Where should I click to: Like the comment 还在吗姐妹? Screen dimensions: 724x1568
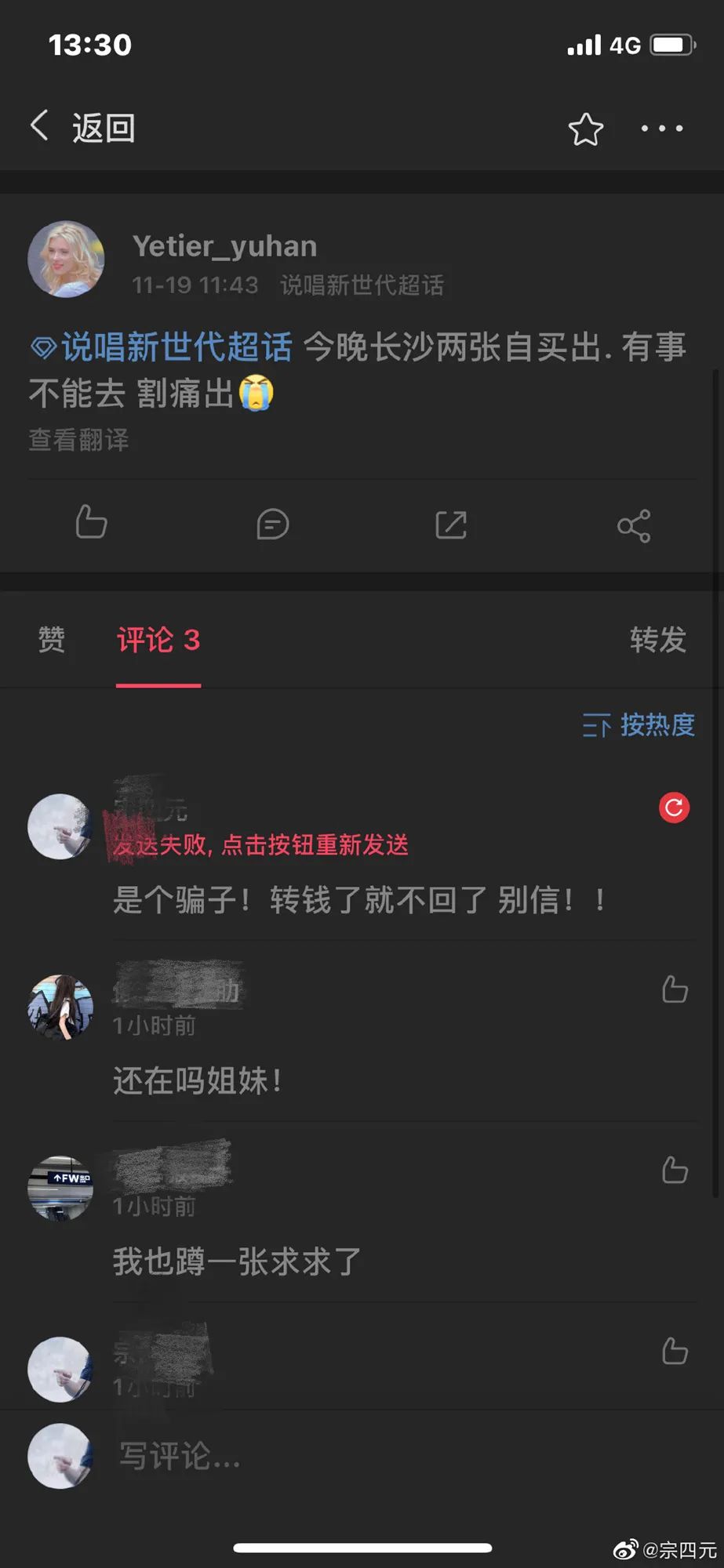[x=675, y=990]
